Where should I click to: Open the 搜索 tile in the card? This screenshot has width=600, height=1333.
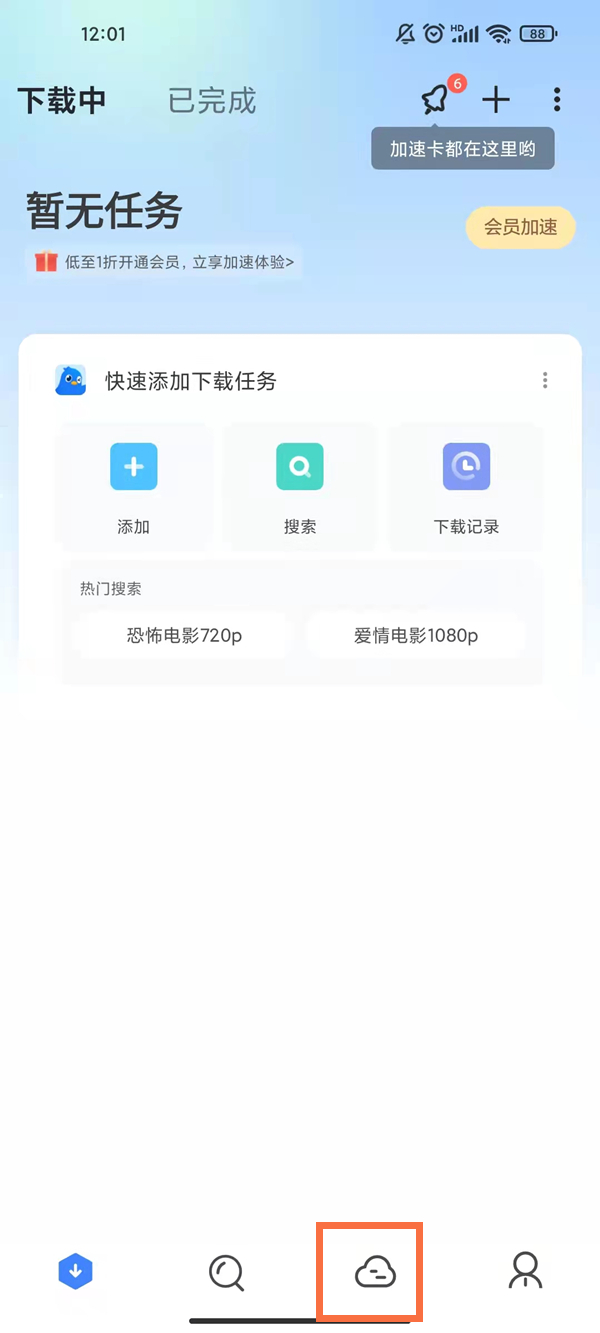[x=300, y=486]
